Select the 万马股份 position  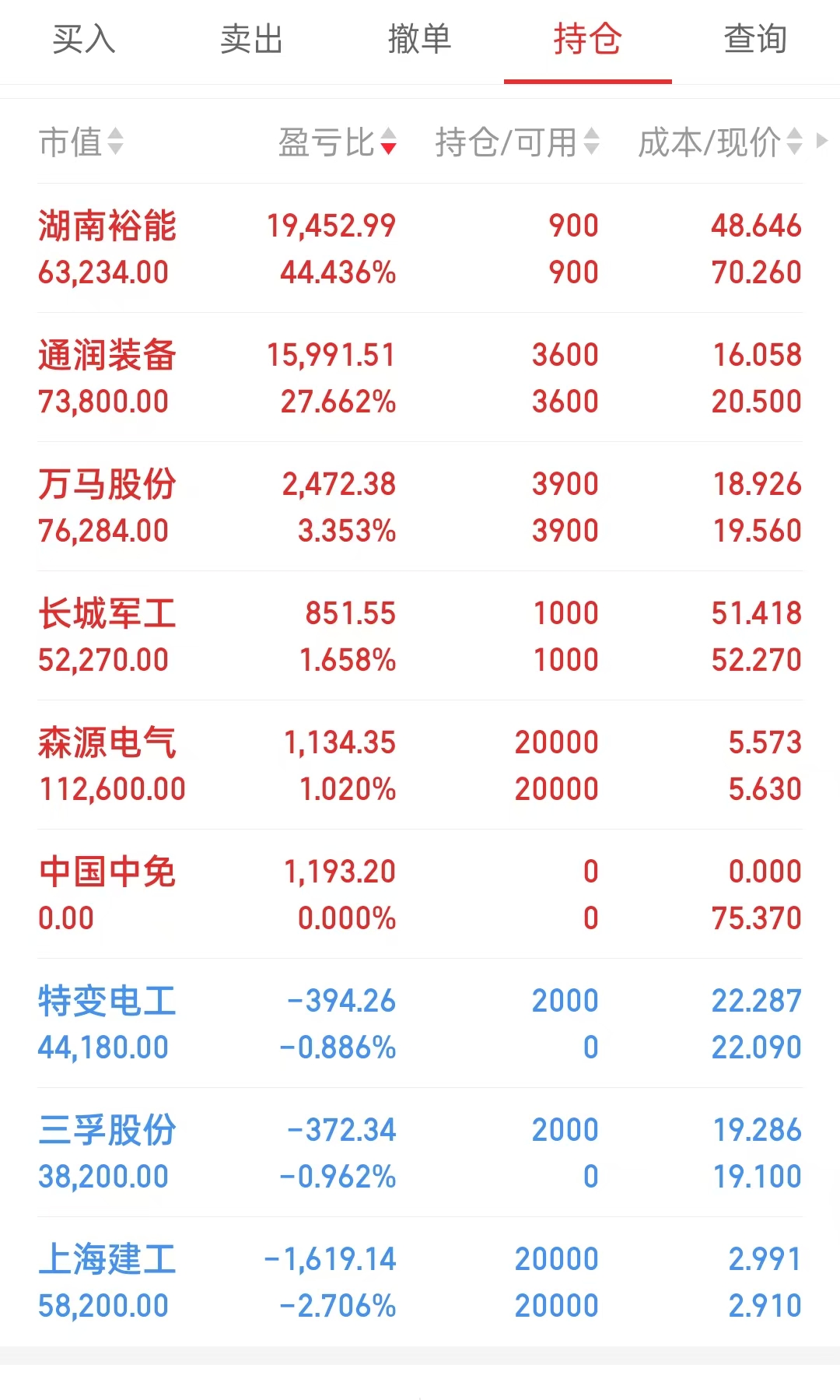pyautogui.click(x=420, y=507)
